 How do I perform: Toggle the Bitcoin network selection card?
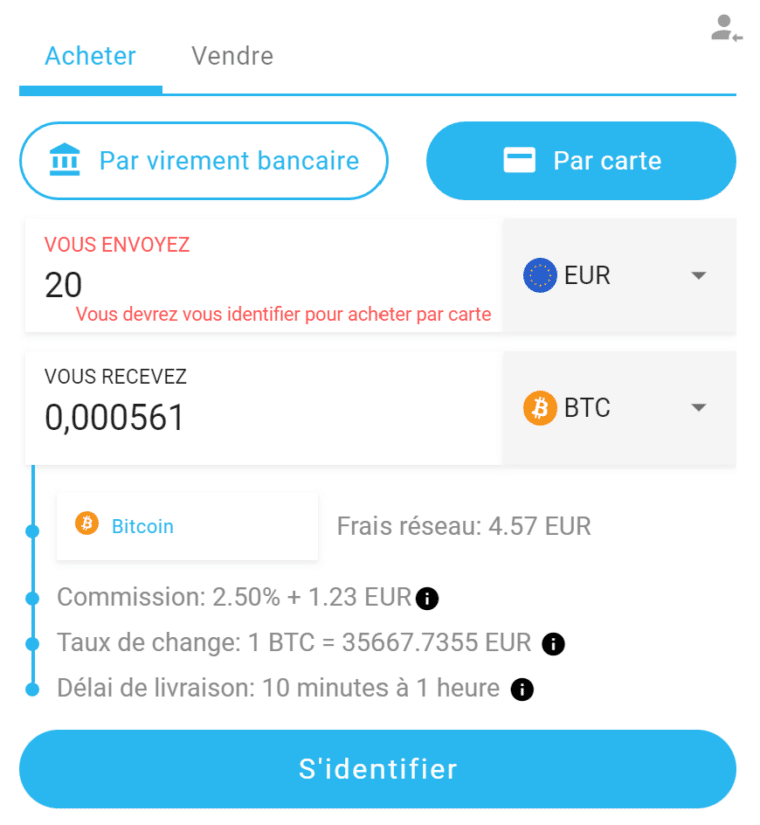point(187,525)
